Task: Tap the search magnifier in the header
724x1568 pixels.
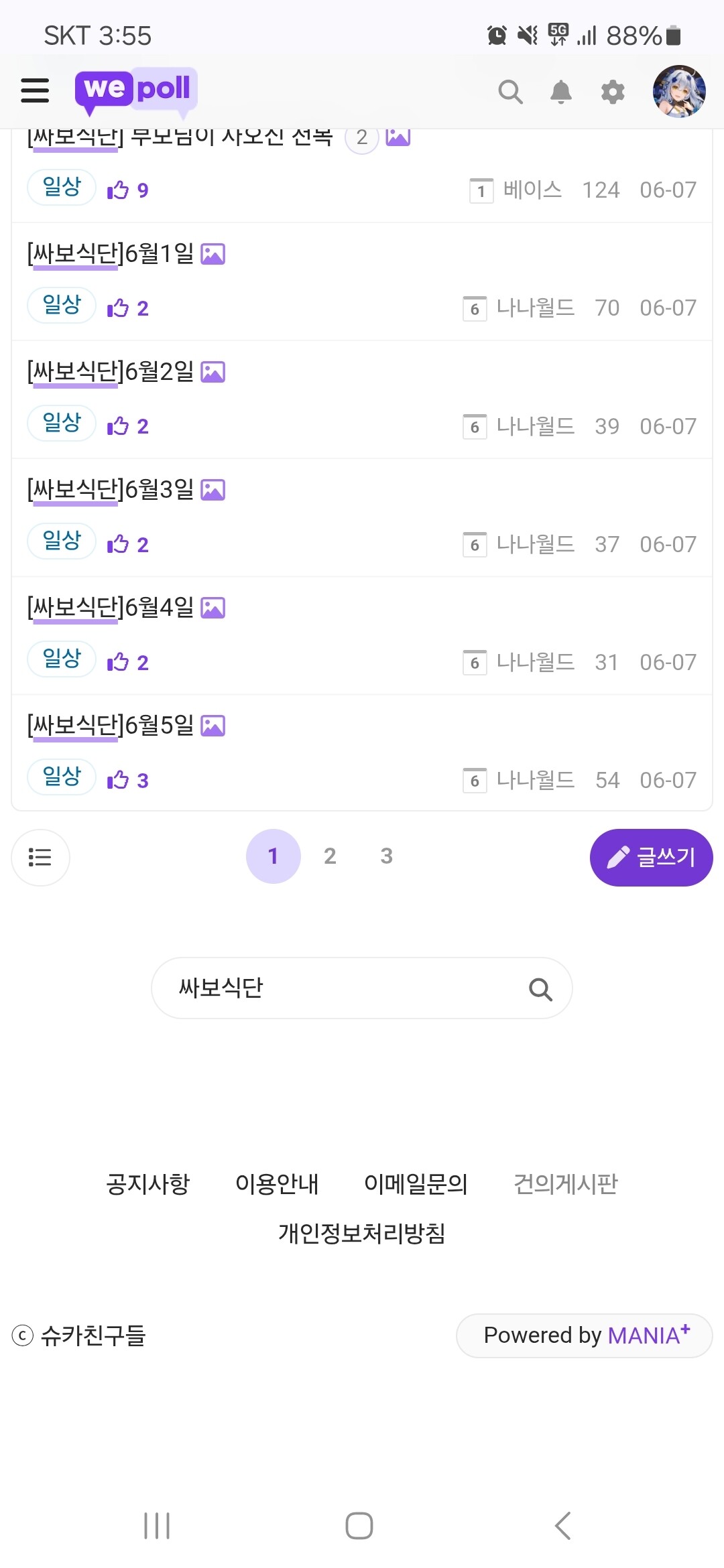Action: [510, 92]
